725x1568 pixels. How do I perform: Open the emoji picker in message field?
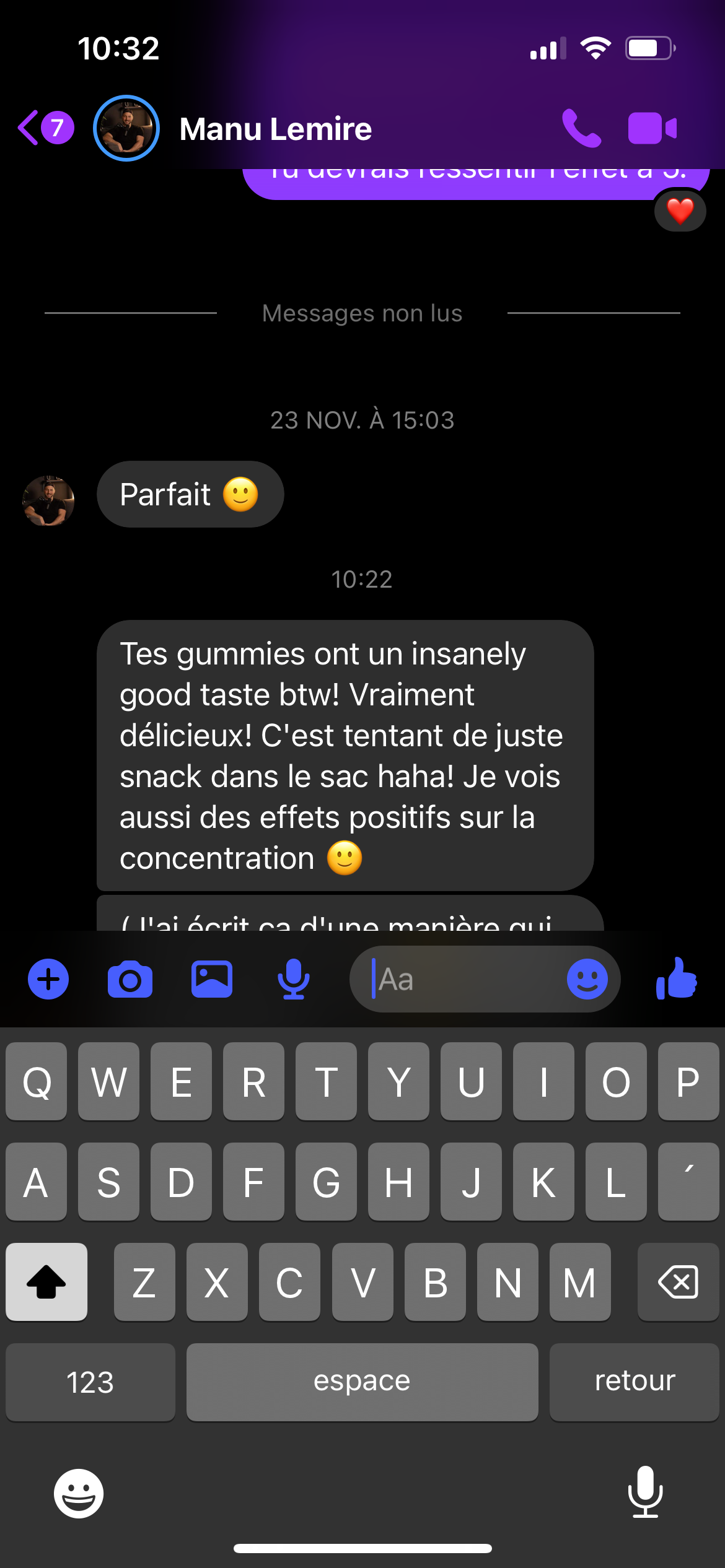pos(587,979)
